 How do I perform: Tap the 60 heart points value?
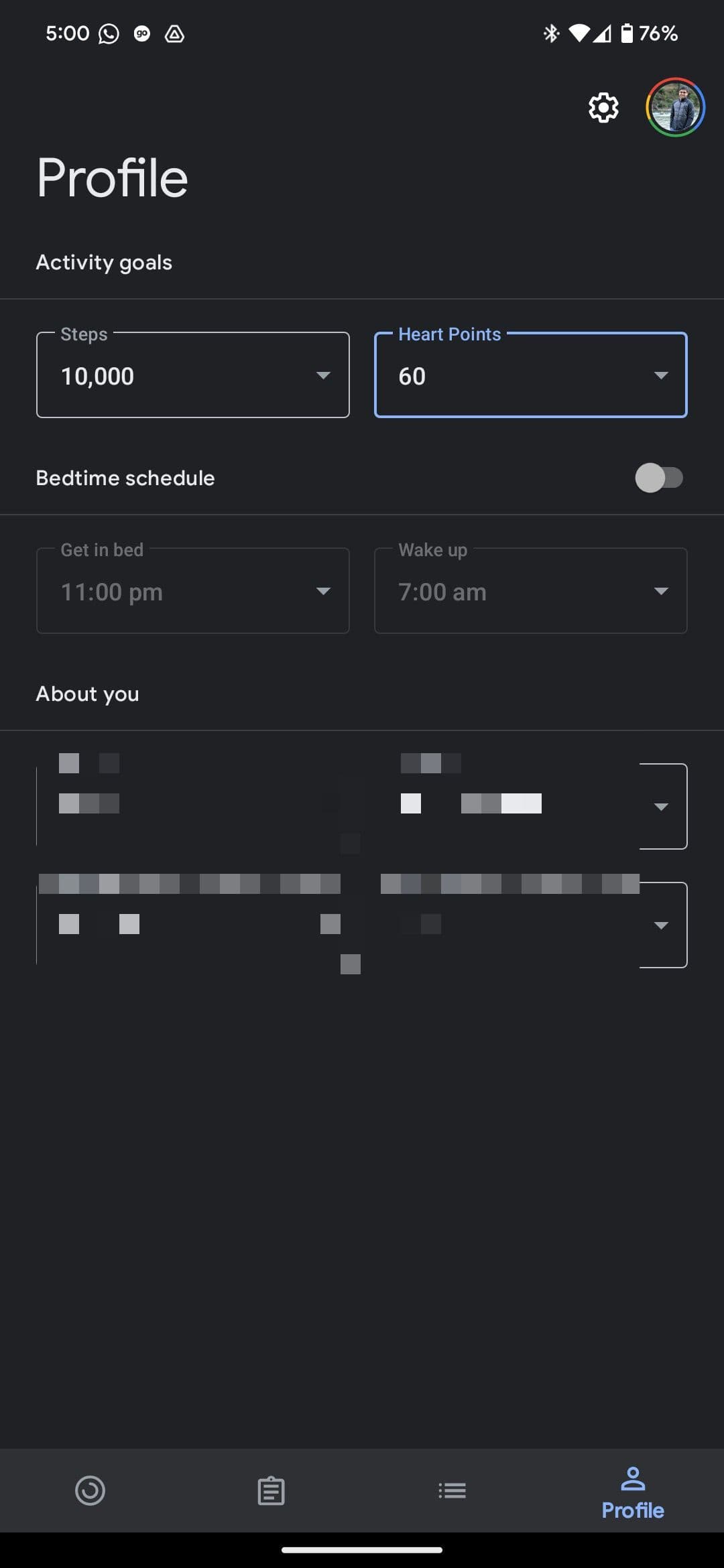[411, 376]
